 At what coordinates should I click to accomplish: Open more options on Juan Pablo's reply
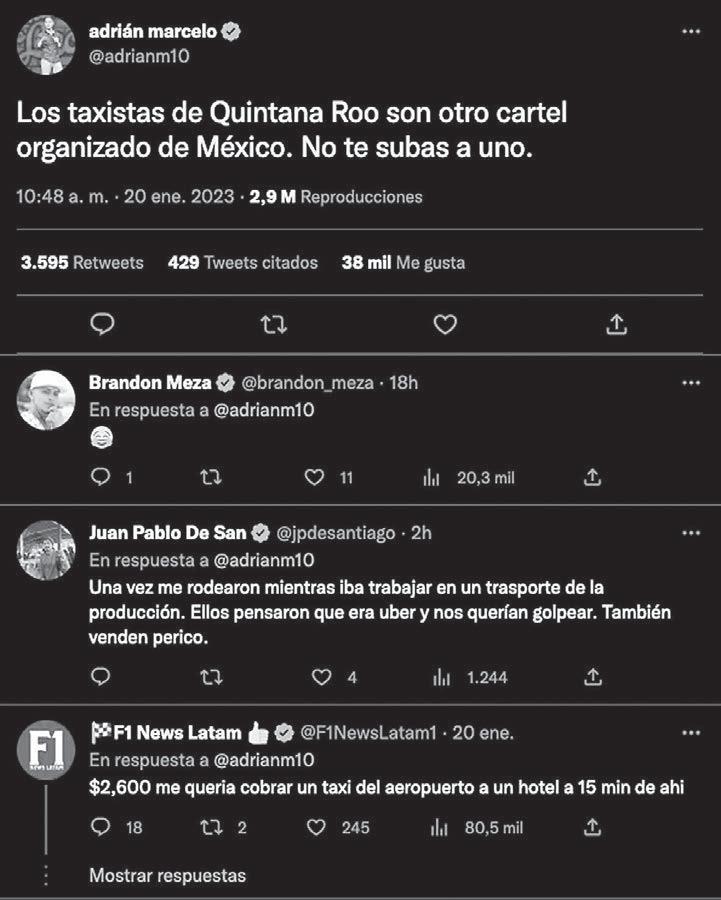pos(690,533)
